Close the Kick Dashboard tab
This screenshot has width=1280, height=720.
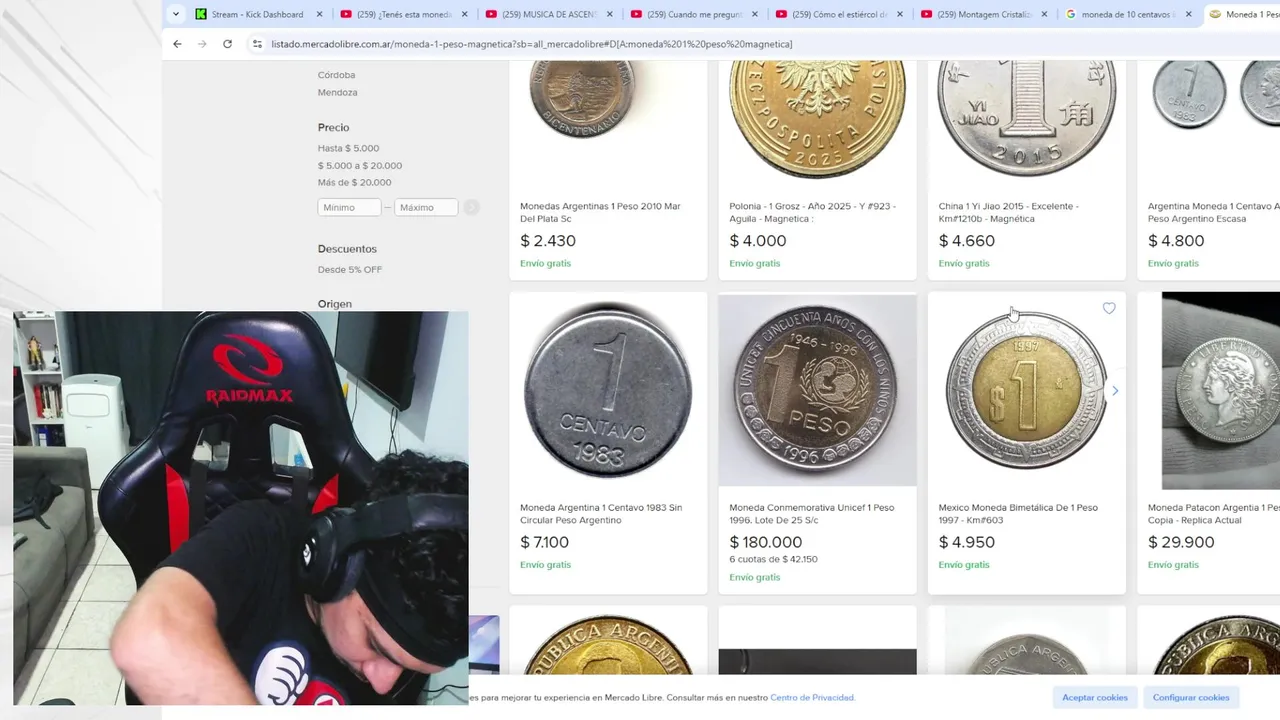pyautogui.click(x=320, y=14)
